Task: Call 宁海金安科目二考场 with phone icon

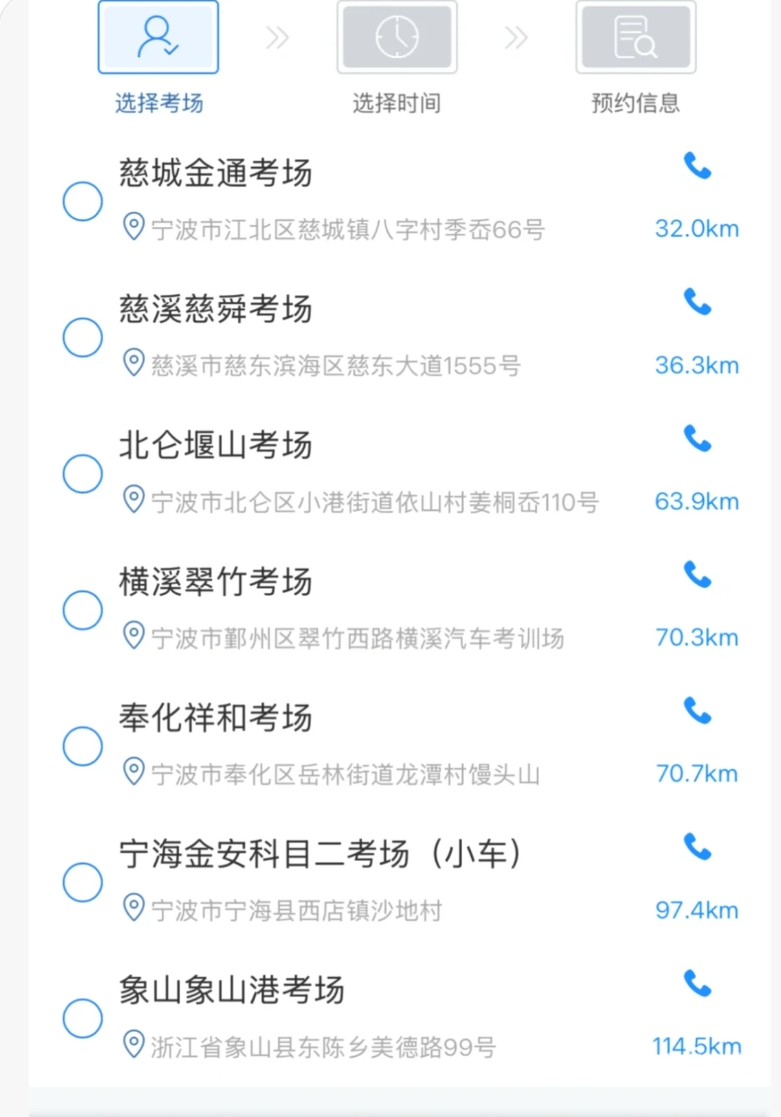Action: click(697, 847)
